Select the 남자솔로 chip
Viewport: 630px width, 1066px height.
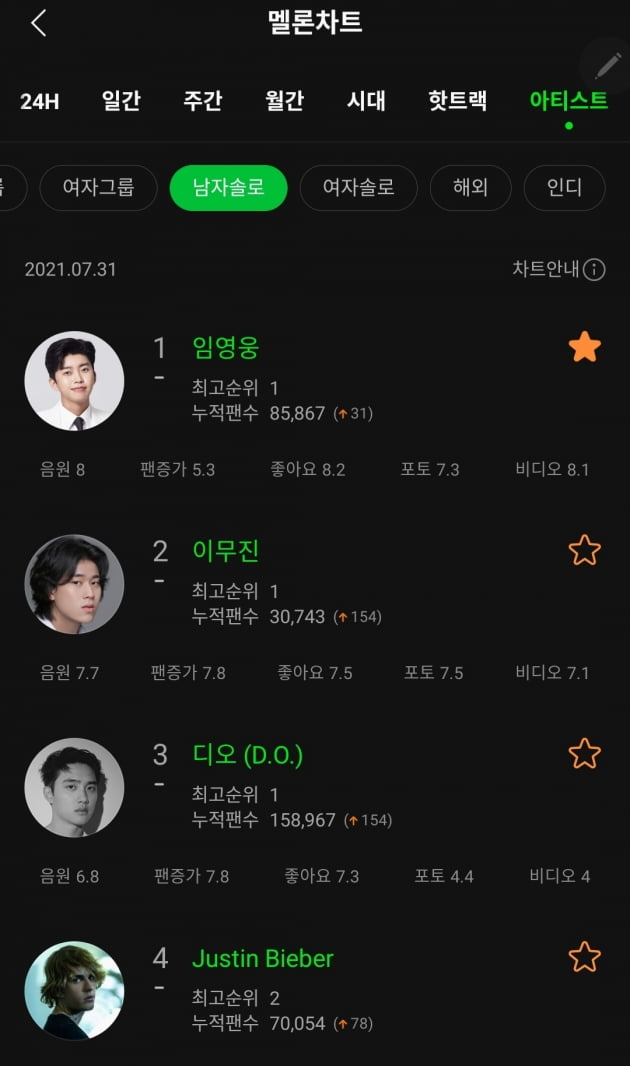pos(229,188)
